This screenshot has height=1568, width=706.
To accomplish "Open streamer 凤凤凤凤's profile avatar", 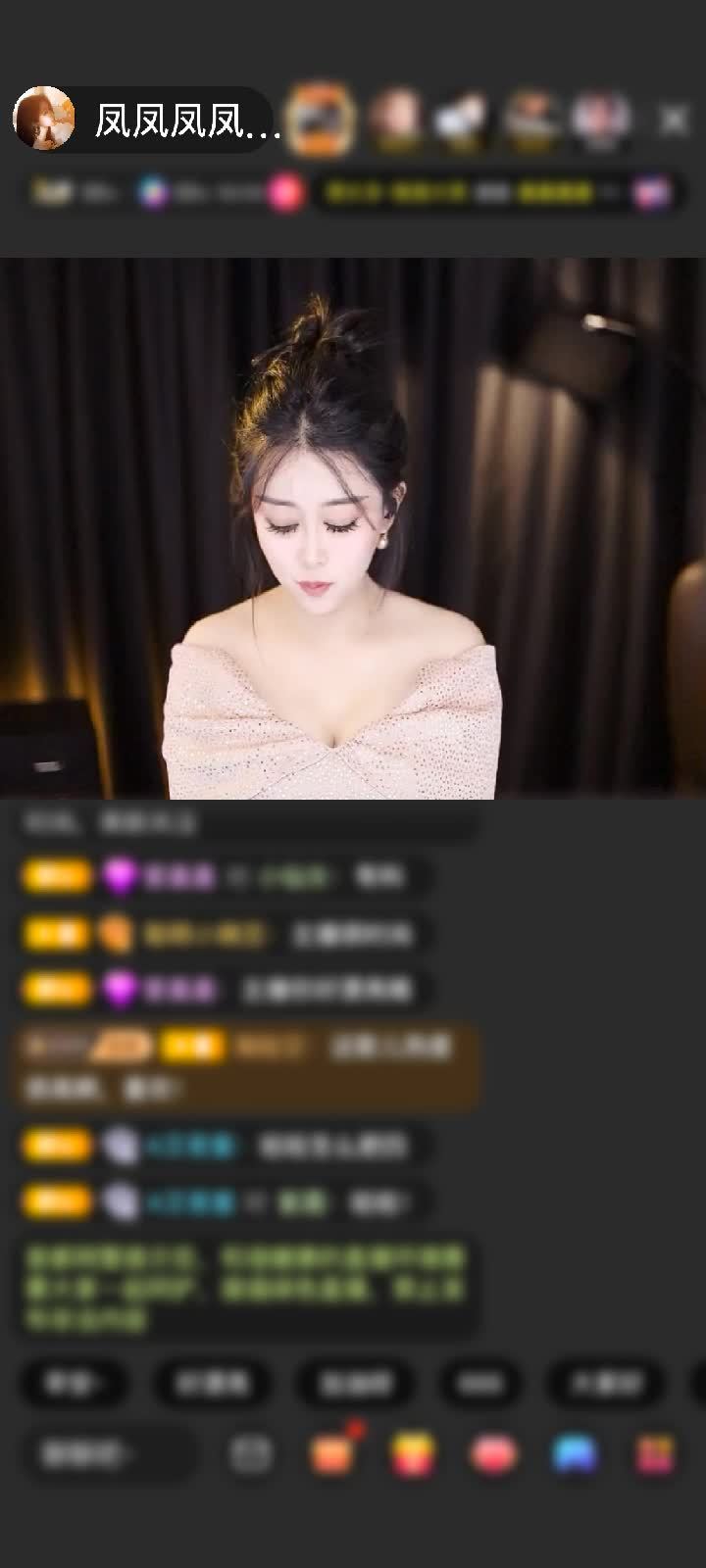I will tap(44, 119).
